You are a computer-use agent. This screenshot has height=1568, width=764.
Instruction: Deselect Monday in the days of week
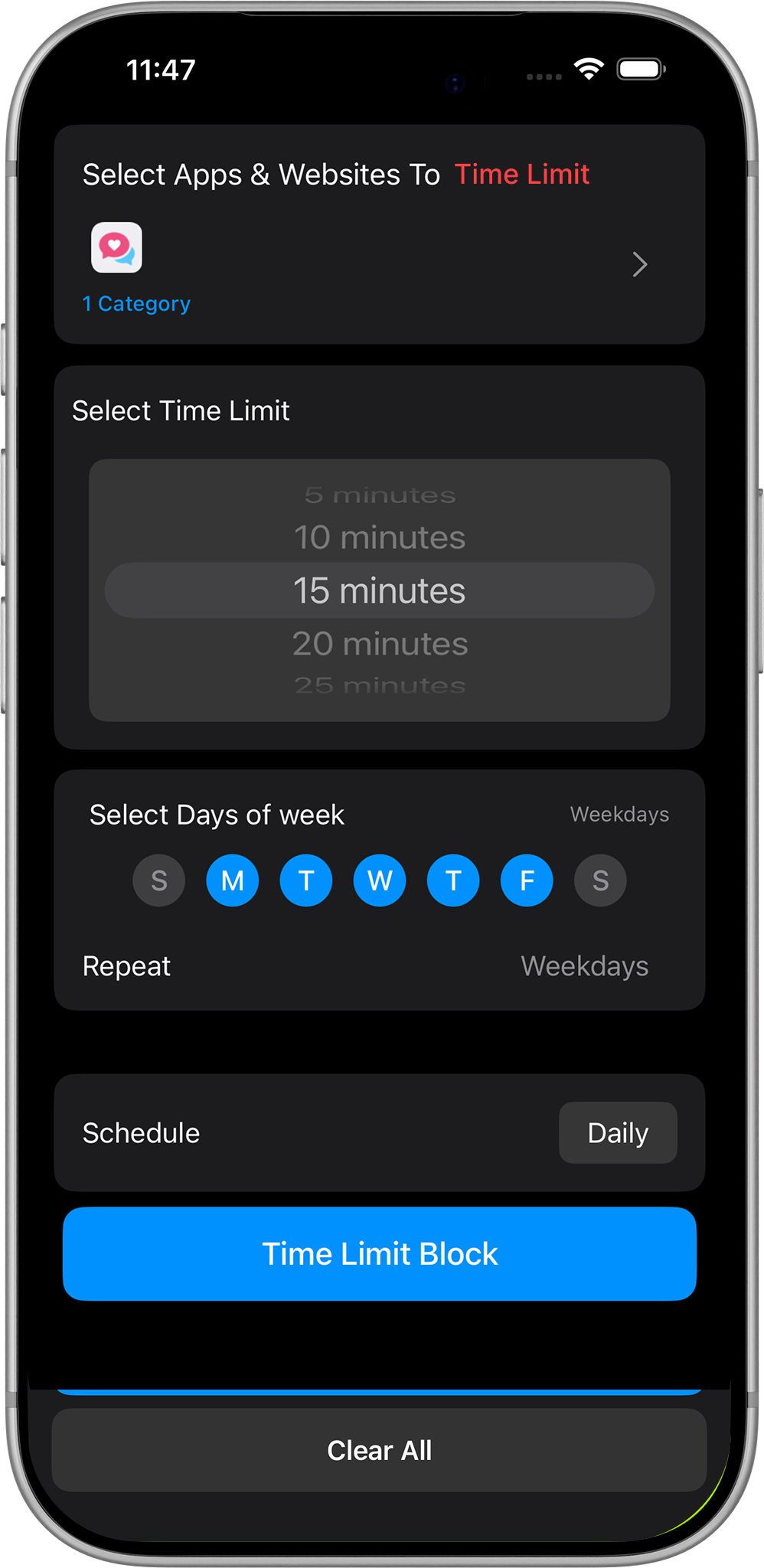[233, 880]
